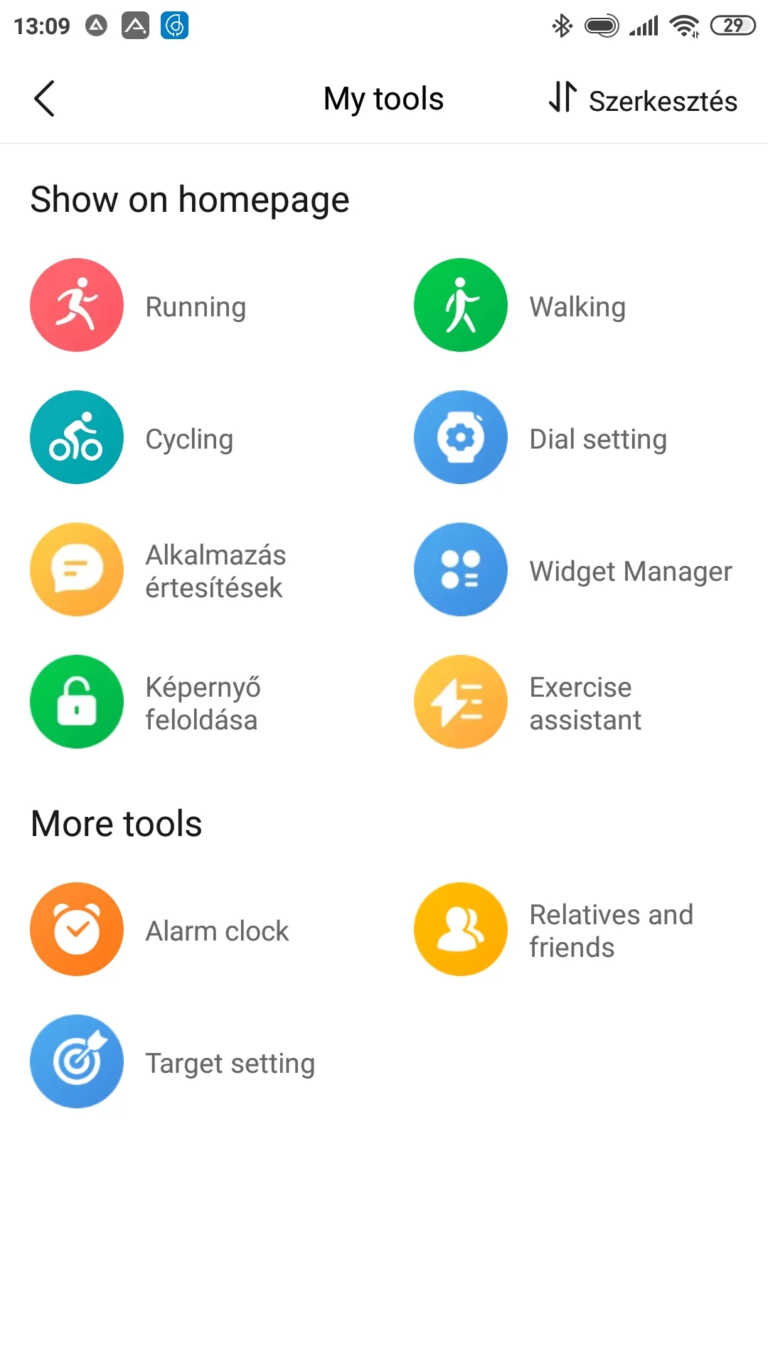Screen dimensions: 768x1365
Task: Tap the Szerkesztés sort icon
Action: [x=561, y=98]
